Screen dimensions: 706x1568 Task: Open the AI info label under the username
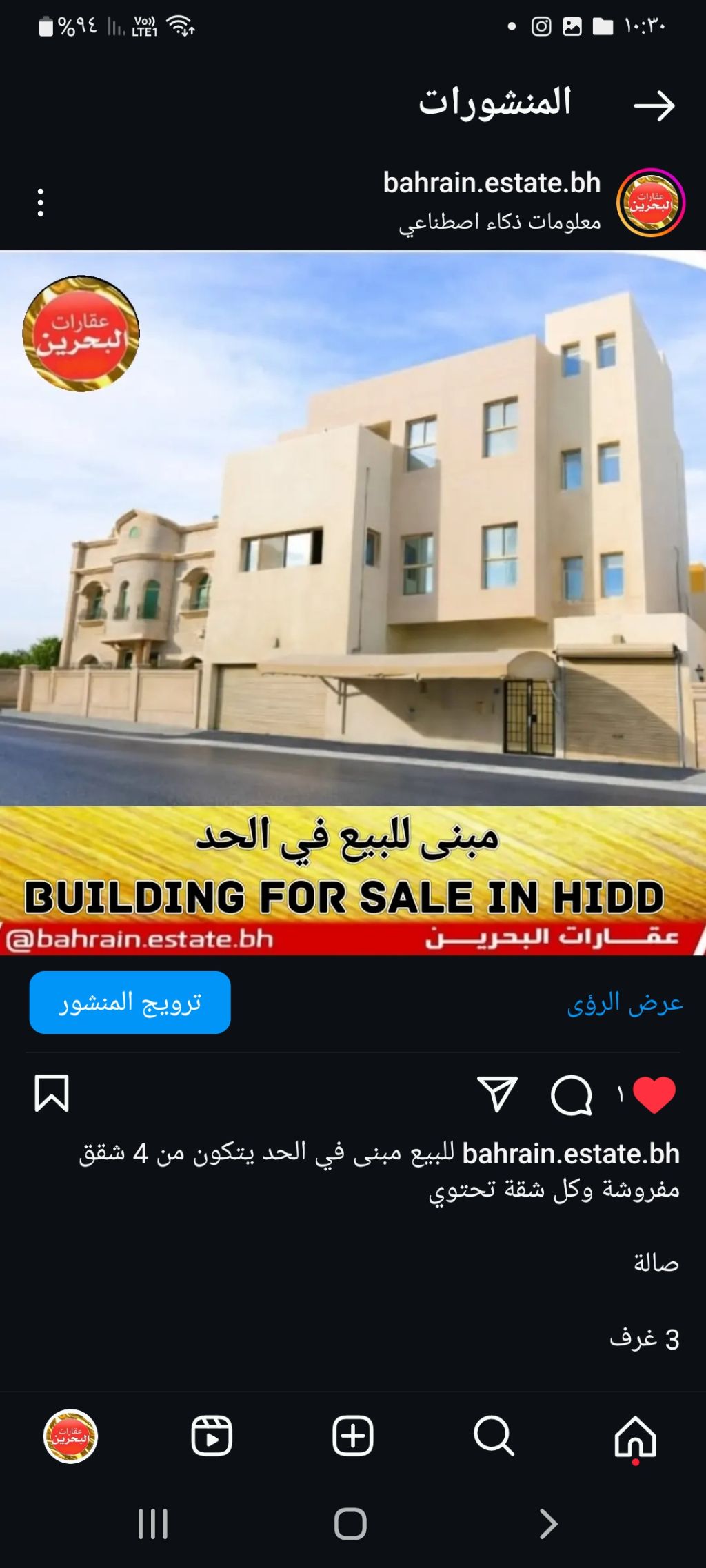click(499, 222)
